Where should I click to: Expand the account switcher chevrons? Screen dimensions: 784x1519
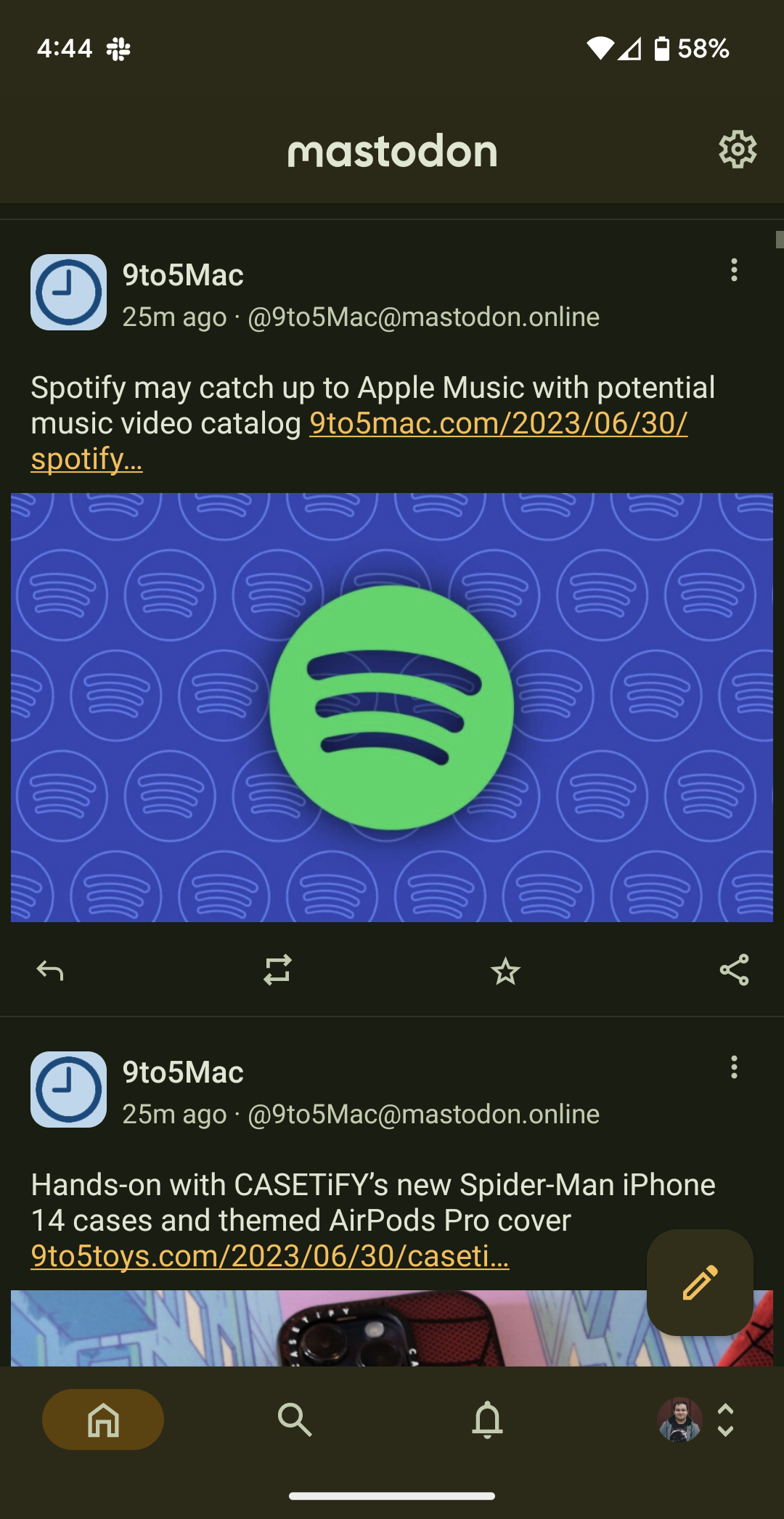coord(725,1421)
